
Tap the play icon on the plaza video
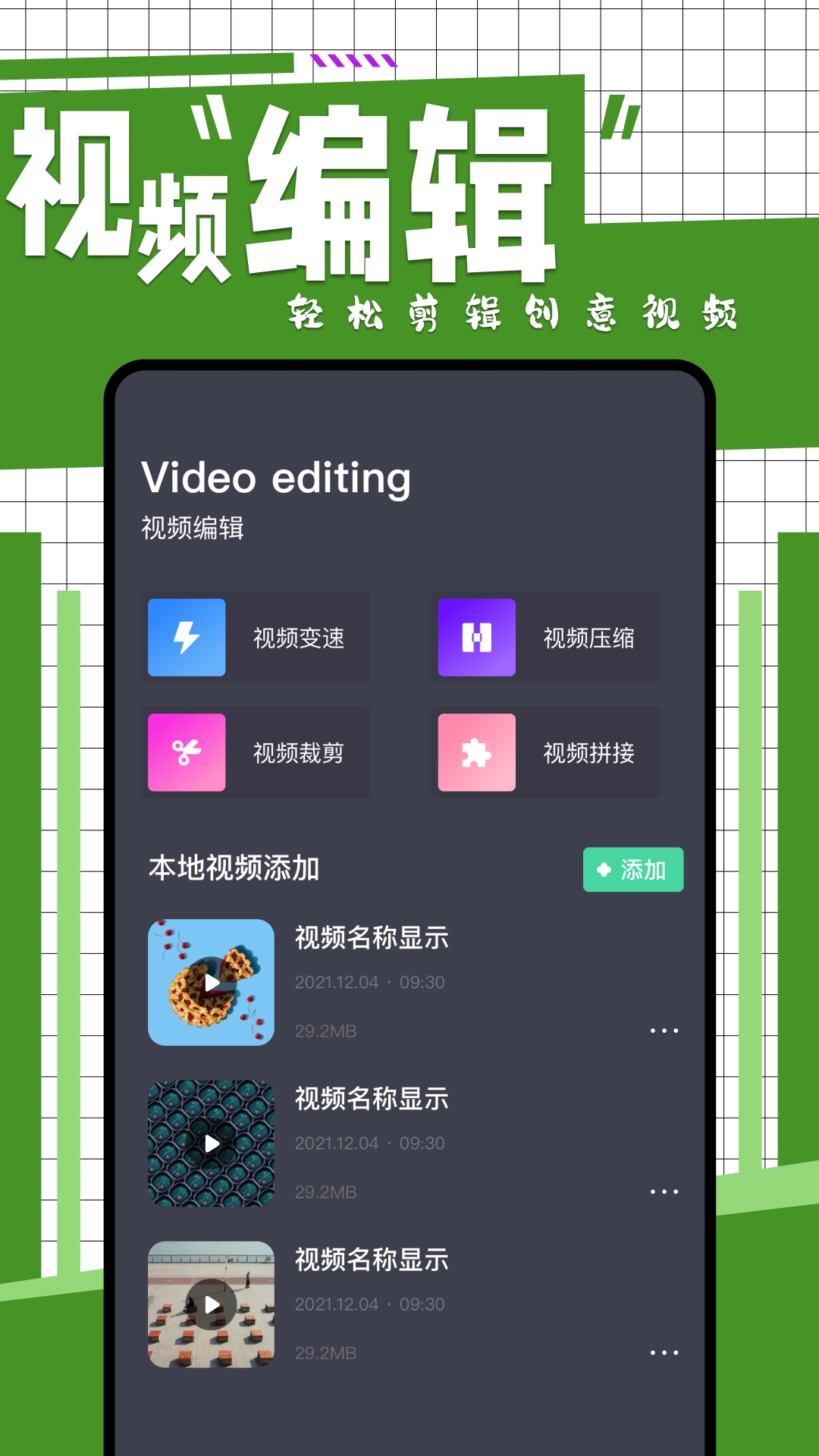tap(211, 1304)
